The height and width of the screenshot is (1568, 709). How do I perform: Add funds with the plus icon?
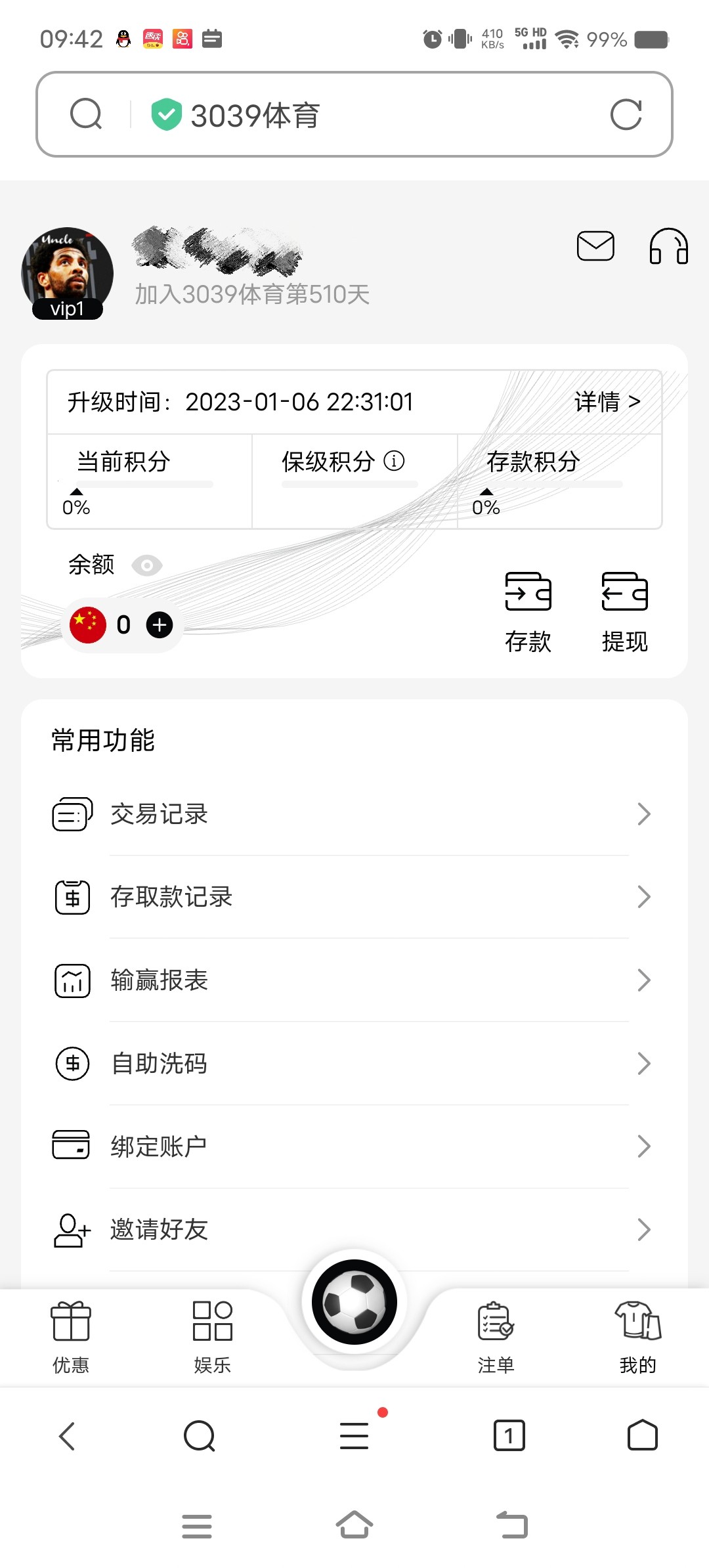(160, 625)
